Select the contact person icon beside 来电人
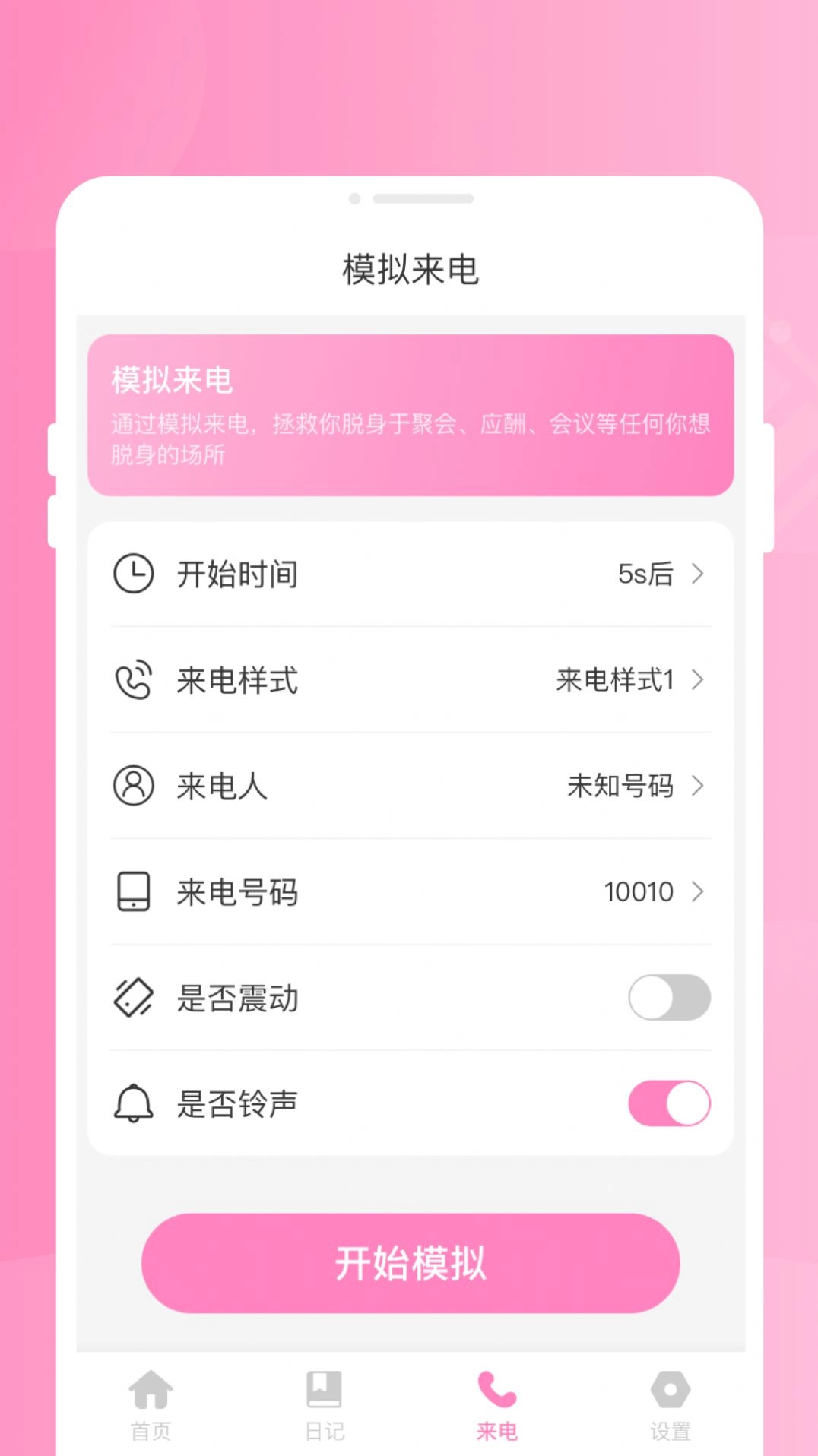The height and width of the screenshot is (1456, 818). [134, 787]
